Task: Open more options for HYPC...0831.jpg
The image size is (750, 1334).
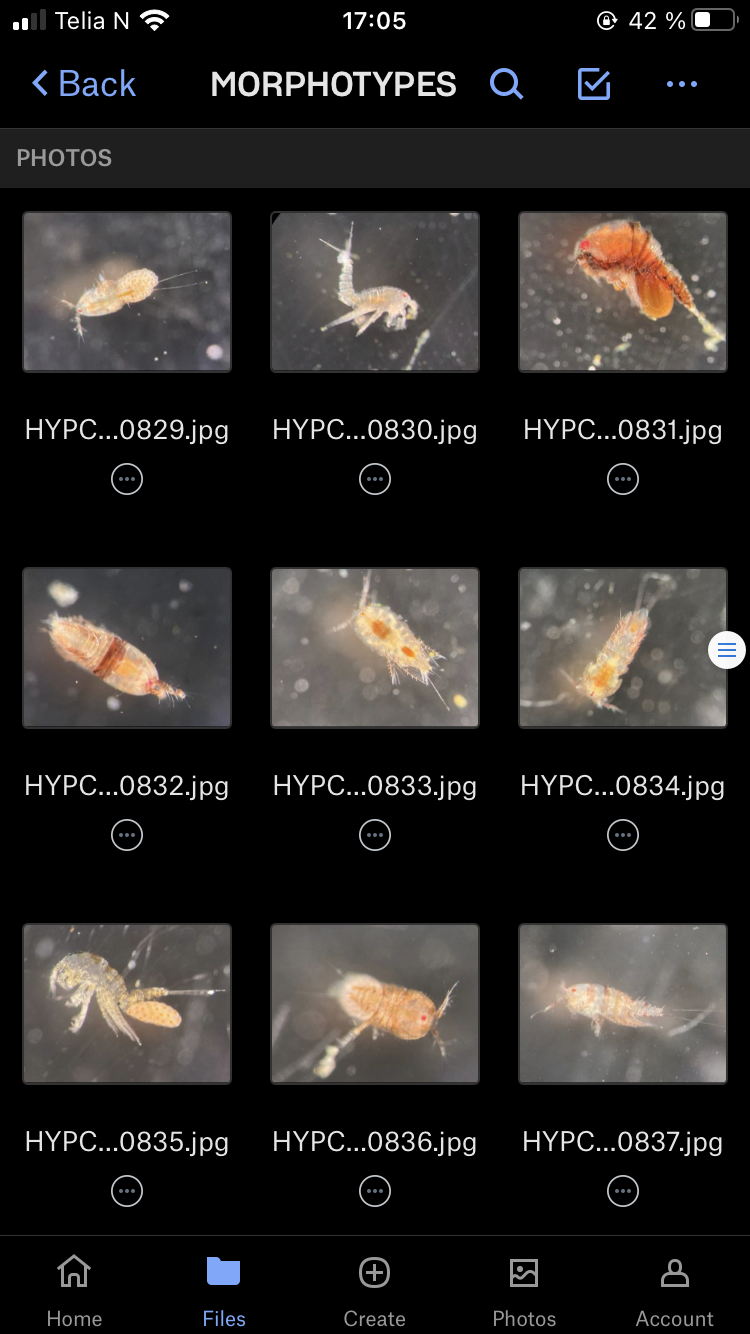Action: 623,480
